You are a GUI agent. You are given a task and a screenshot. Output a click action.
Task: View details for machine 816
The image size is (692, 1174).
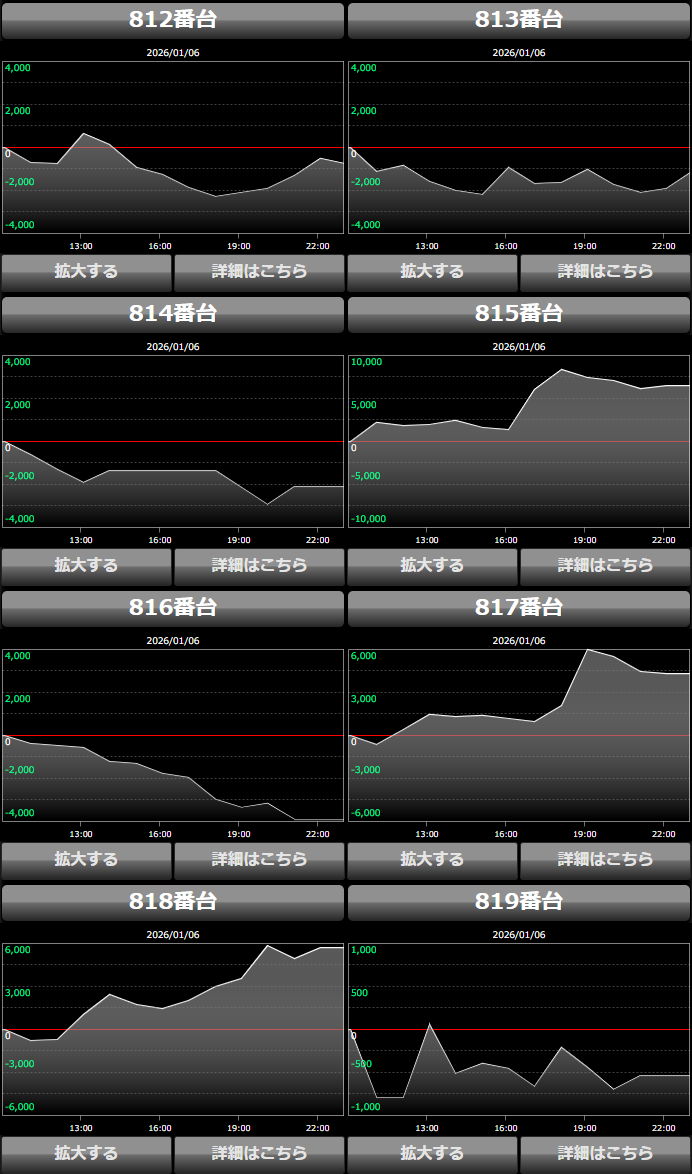(x=259, y=860)
